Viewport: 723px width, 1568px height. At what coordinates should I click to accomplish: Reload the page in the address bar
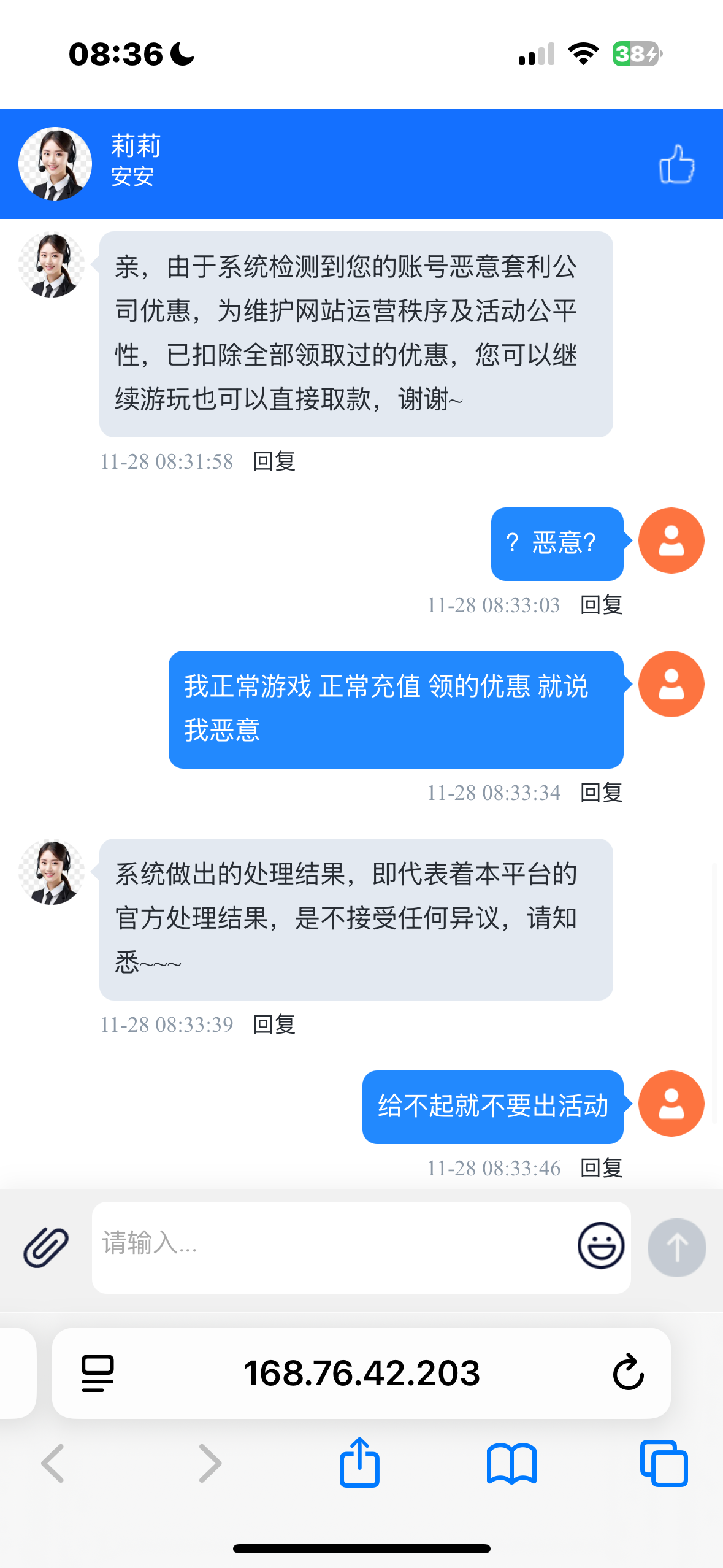[x=628, y=1372]
